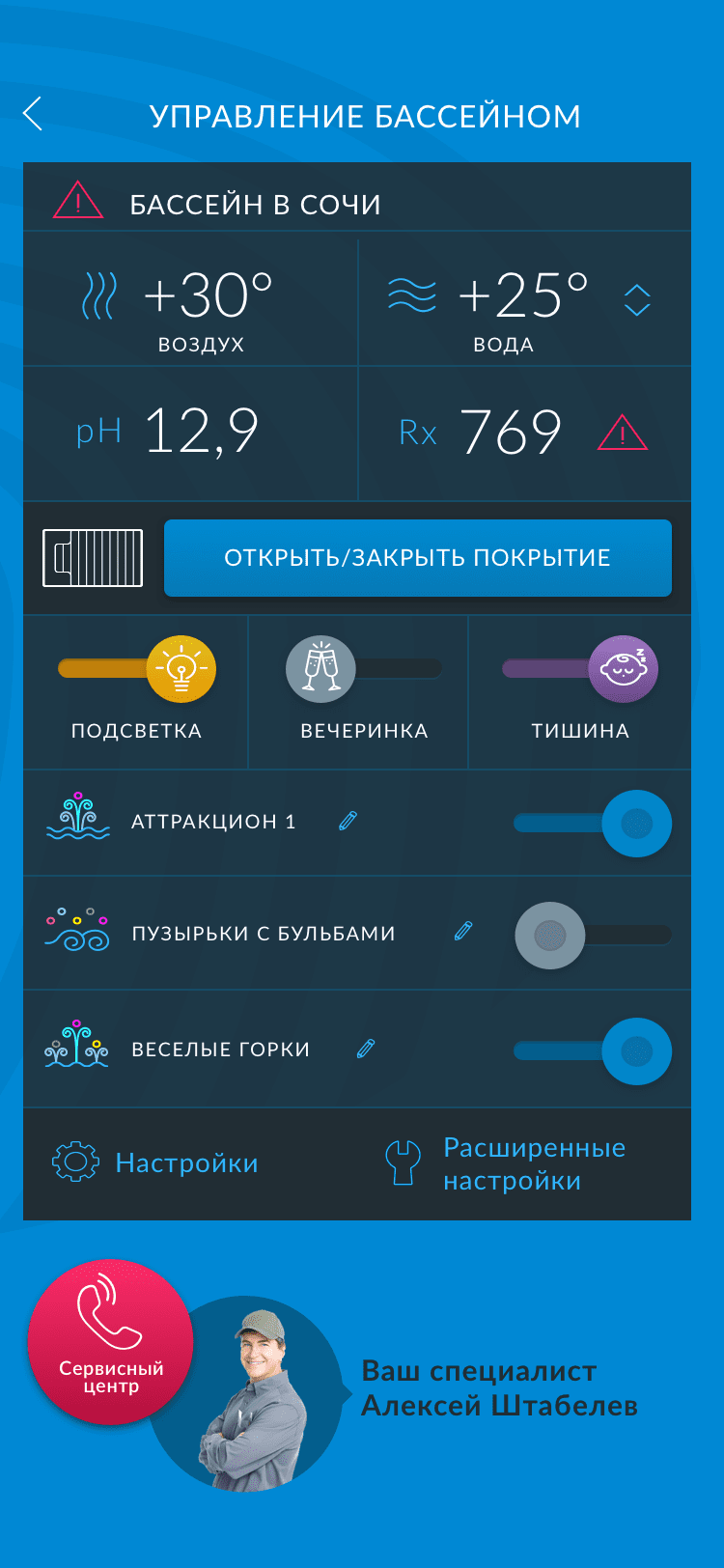Toggle the Подсветка lighting switch
Viewport: 724px width, 1568px height.
pyautogui.click(x=137, y=668)
